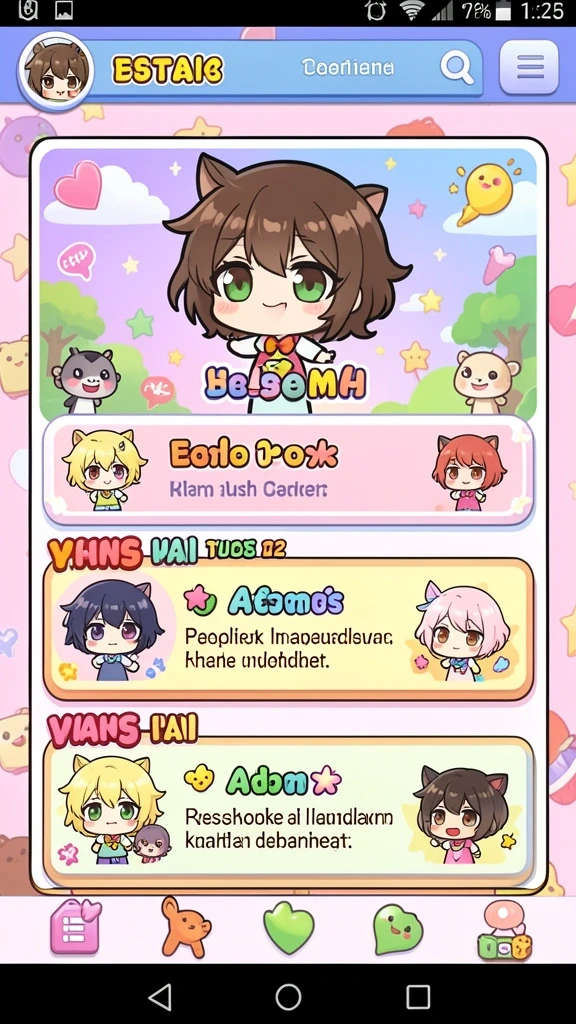Switch to the orange animal tab
Screen dimensions: 576x1024
coord(185,927)
